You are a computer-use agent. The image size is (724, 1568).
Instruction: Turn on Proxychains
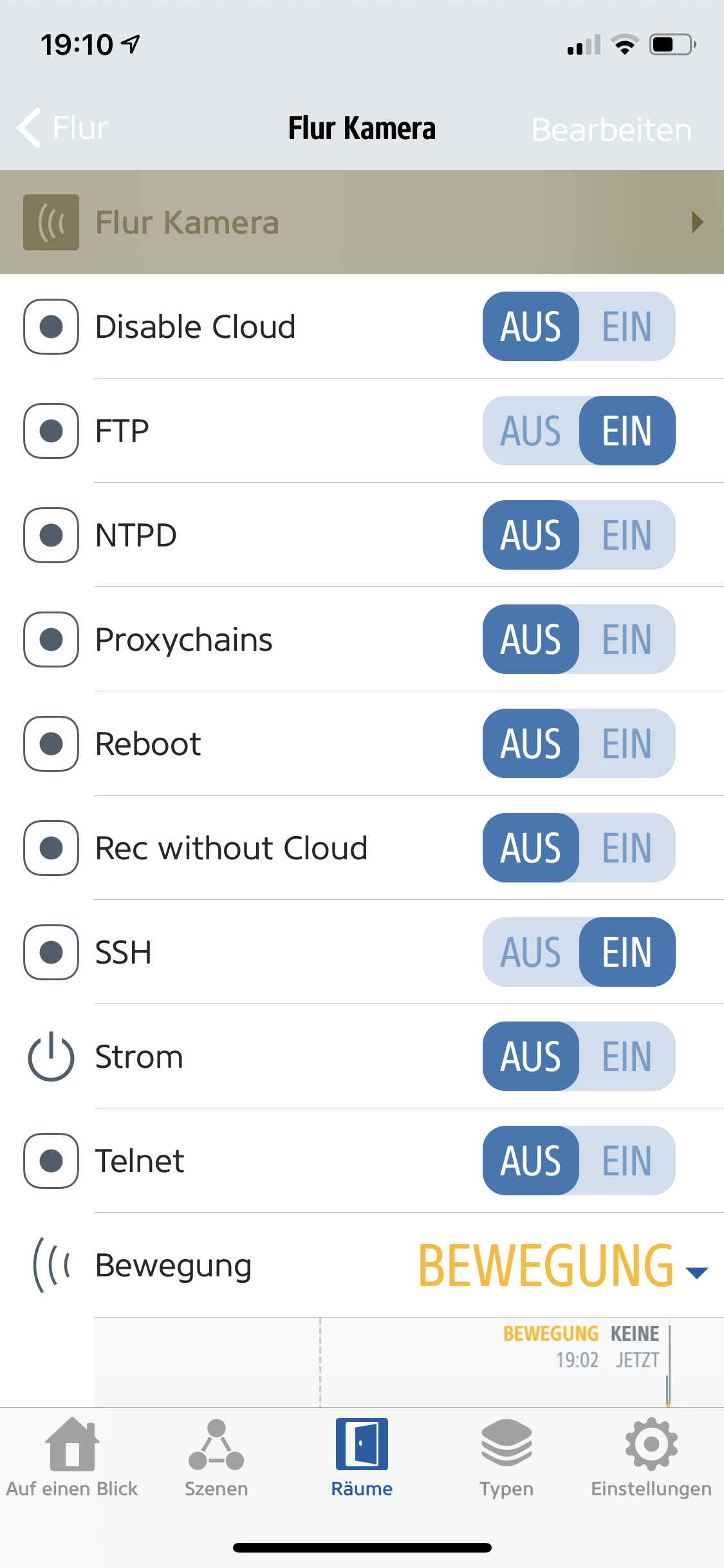(627, 639)
